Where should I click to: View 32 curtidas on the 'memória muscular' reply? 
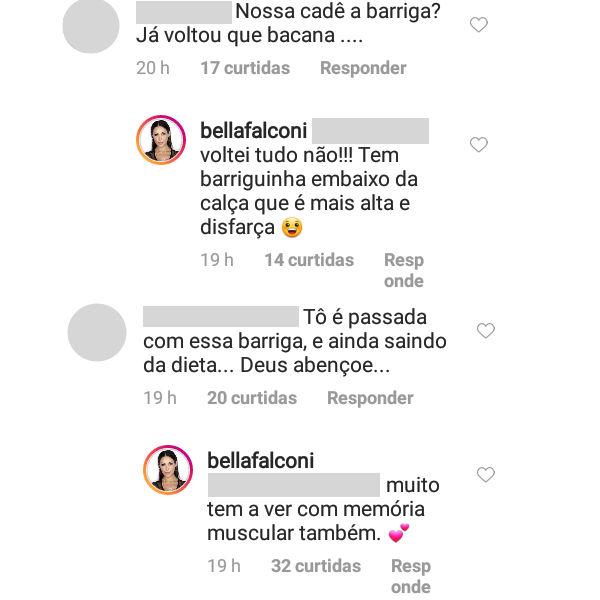(x=316, y=566)
